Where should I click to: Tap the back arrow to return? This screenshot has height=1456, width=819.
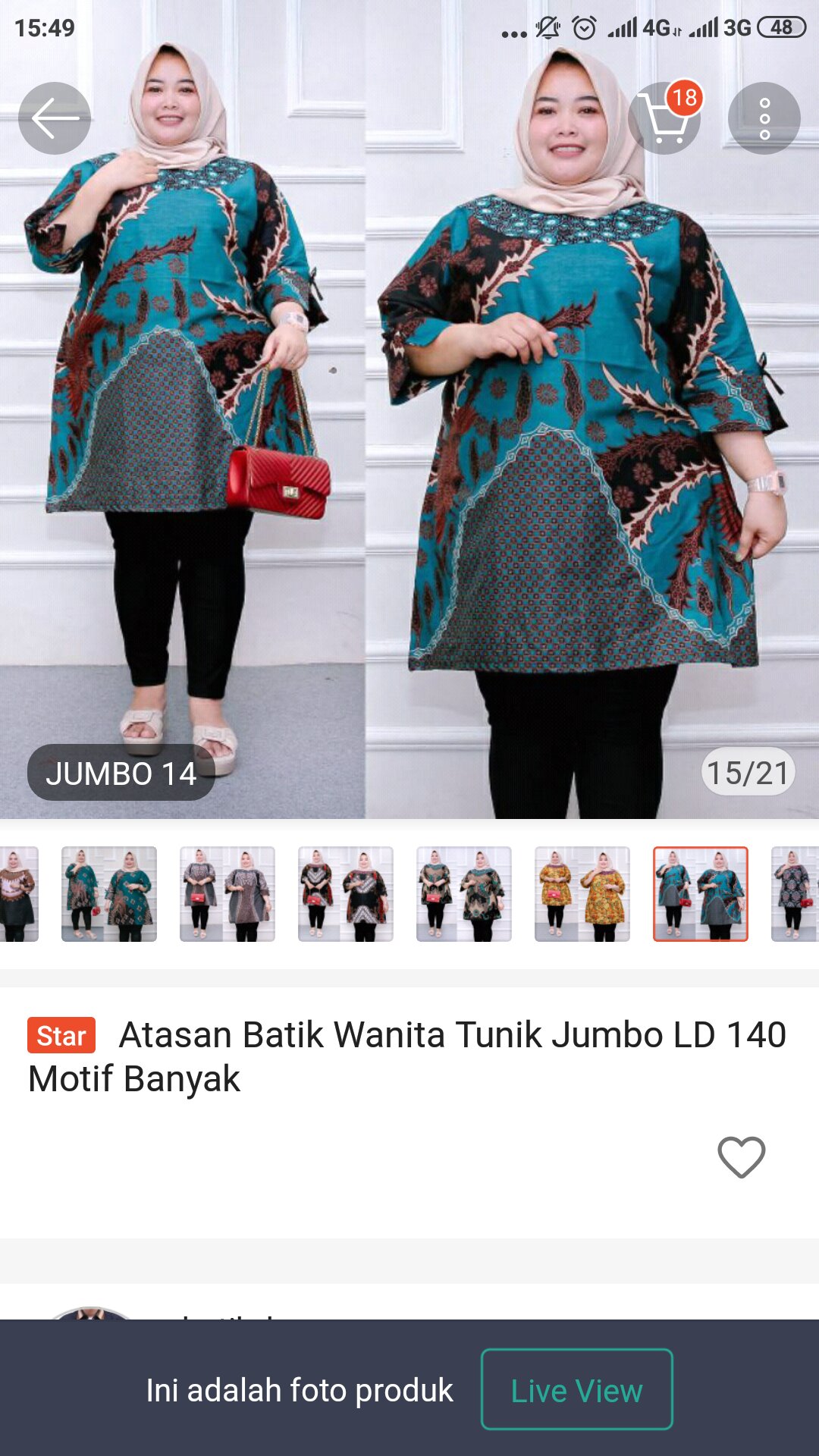55,118
